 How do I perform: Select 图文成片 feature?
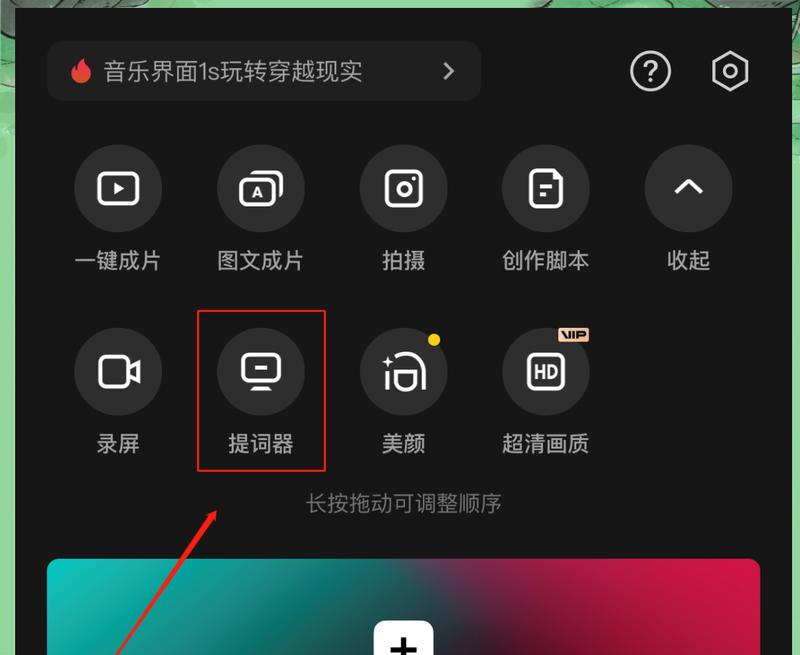point(260,188)
